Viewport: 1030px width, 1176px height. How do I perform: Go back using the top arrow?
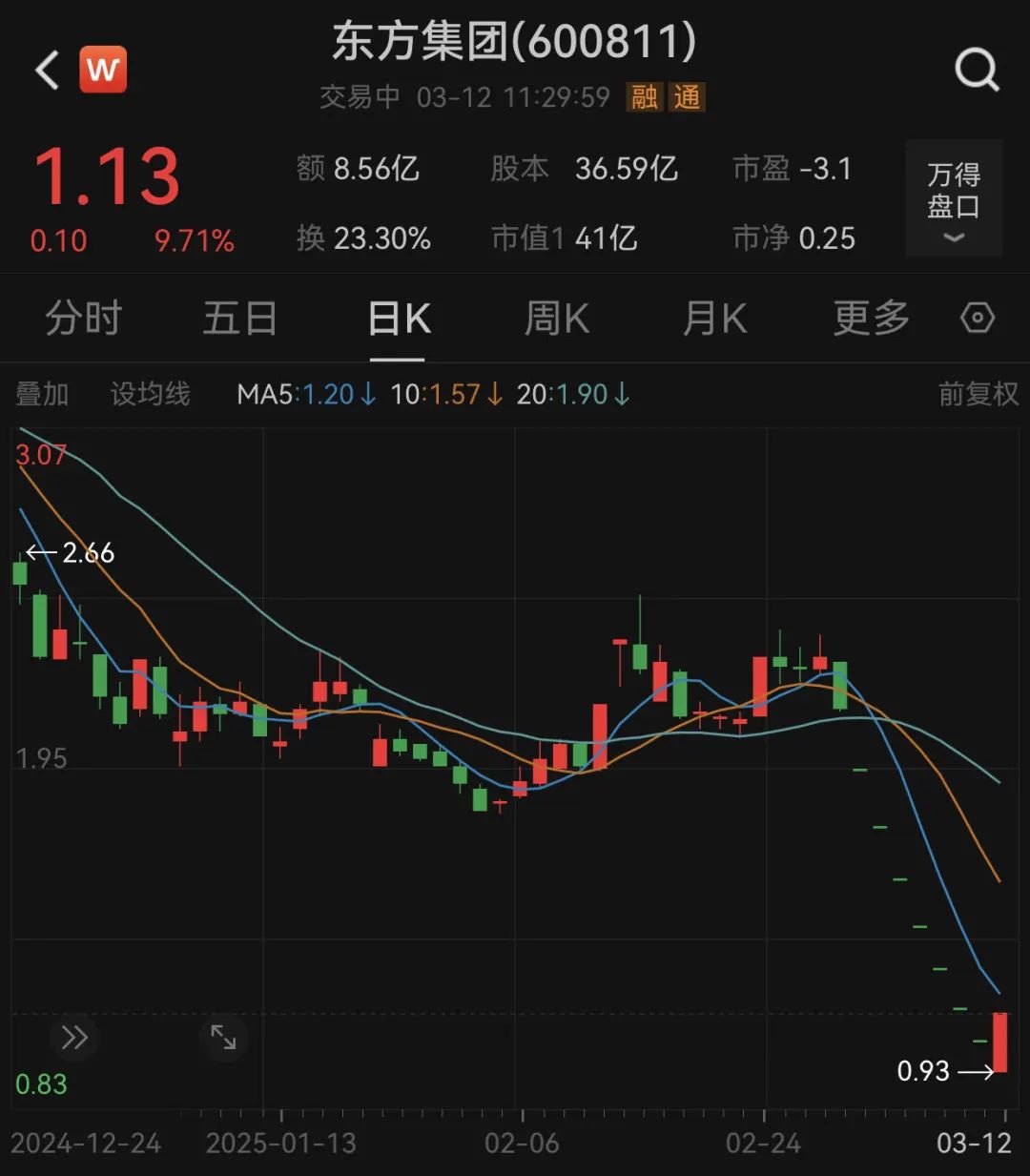click(47, 71)
